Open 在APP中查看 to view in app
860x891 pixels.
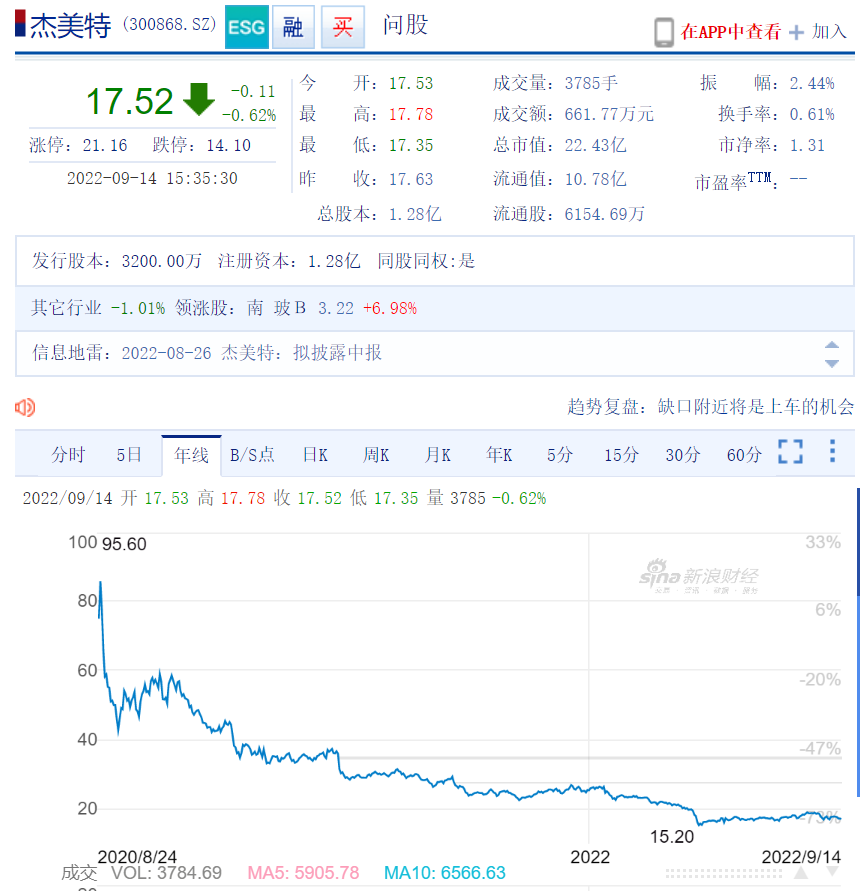tap(730, 32)
